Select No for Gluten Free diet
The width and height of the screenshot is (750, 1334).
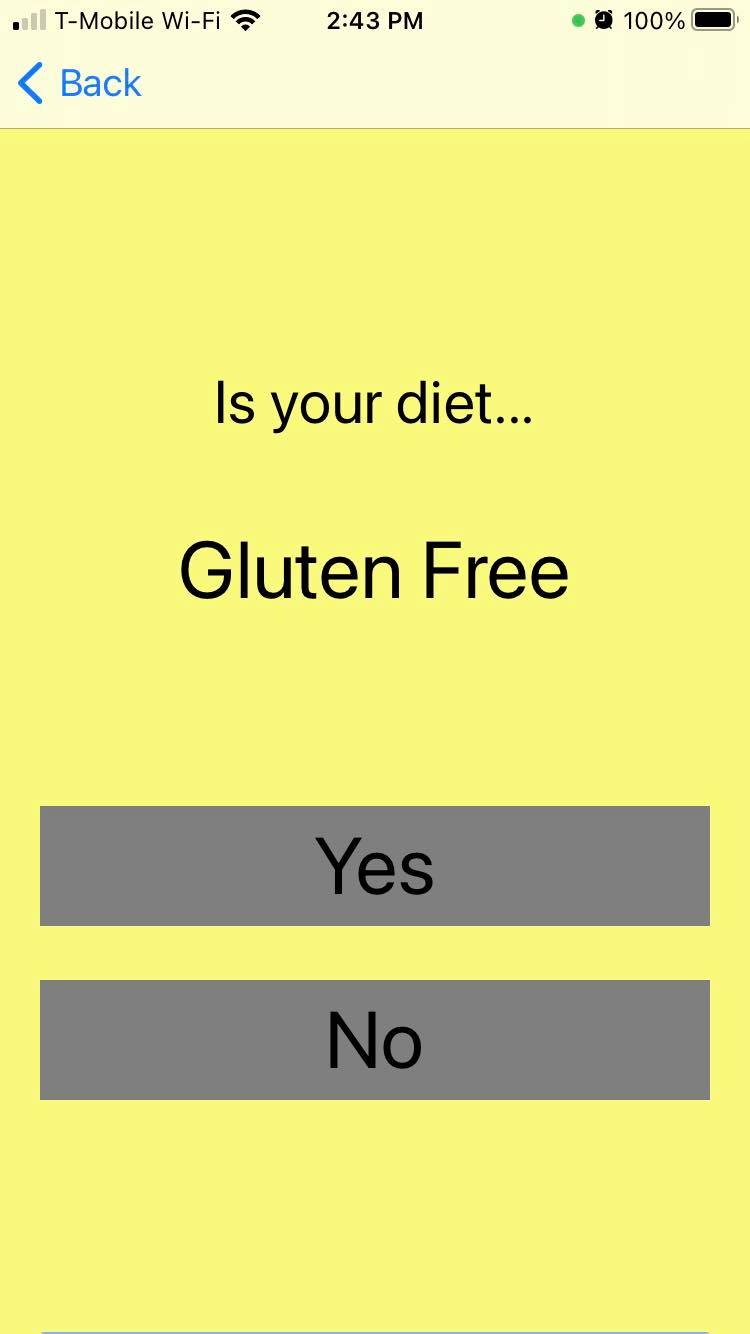[x=375, y=1040]
